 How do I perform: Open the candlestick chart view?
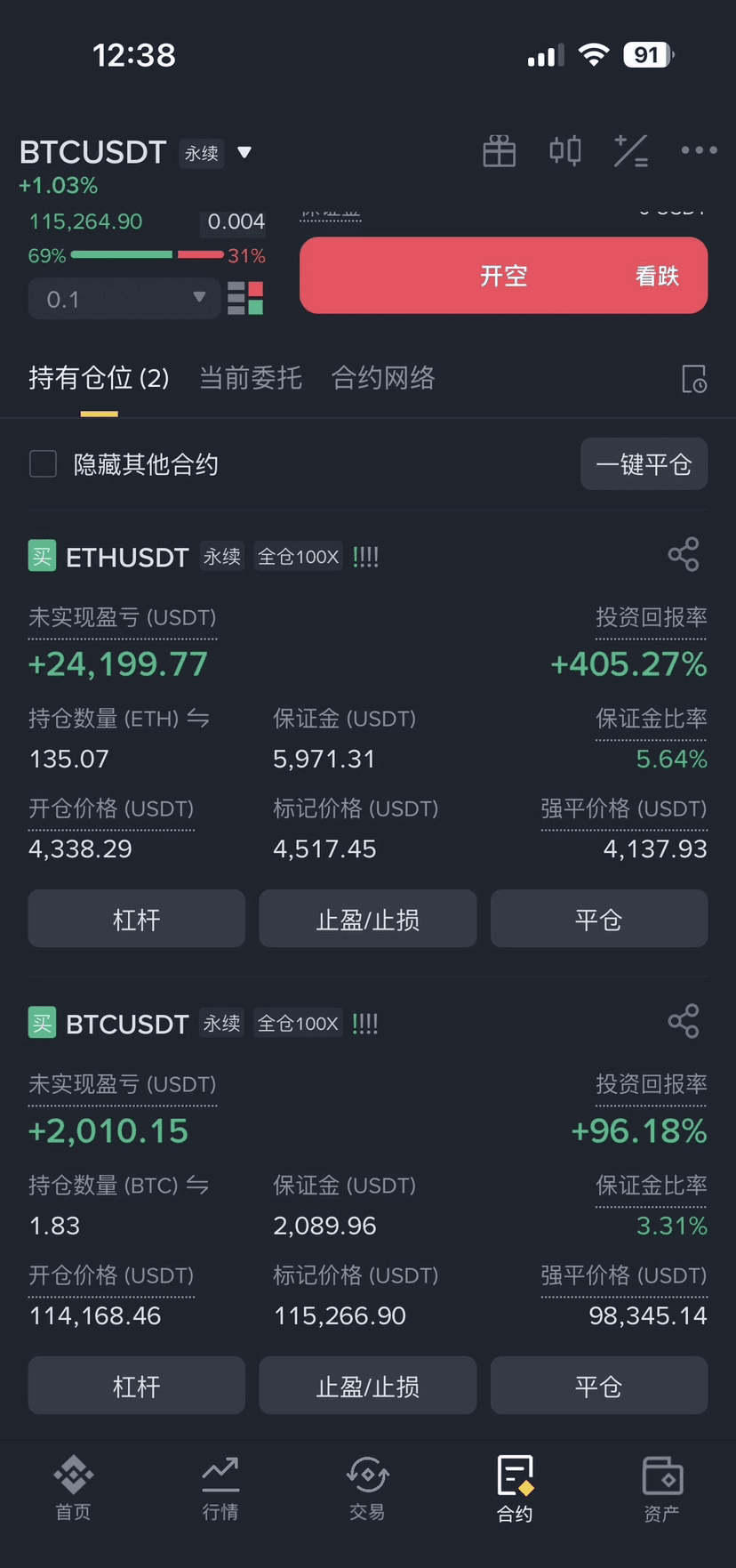click(565, 151)
